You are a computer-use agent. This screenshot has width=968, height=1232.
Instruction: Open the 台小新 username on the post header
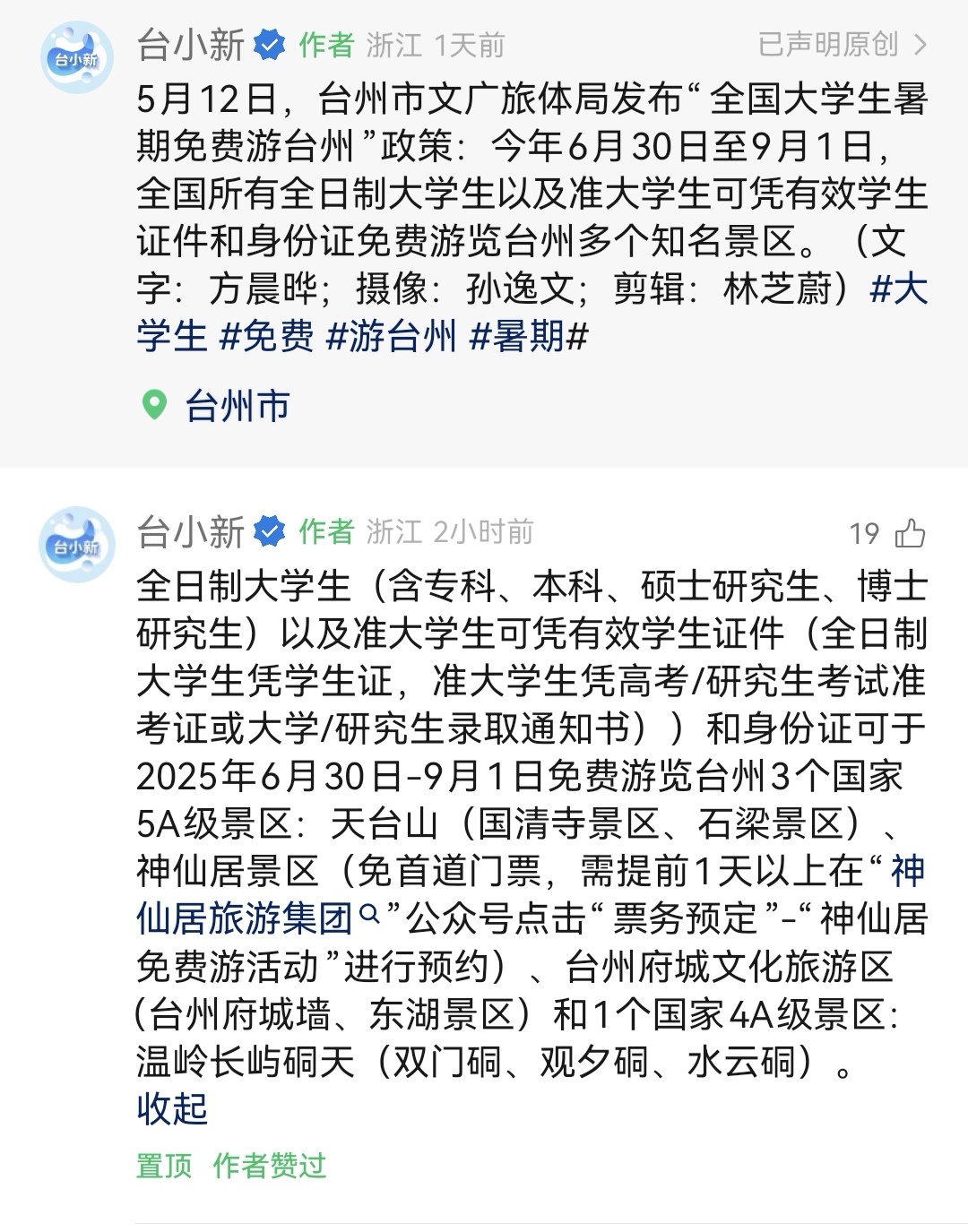[x=190, y=45]
